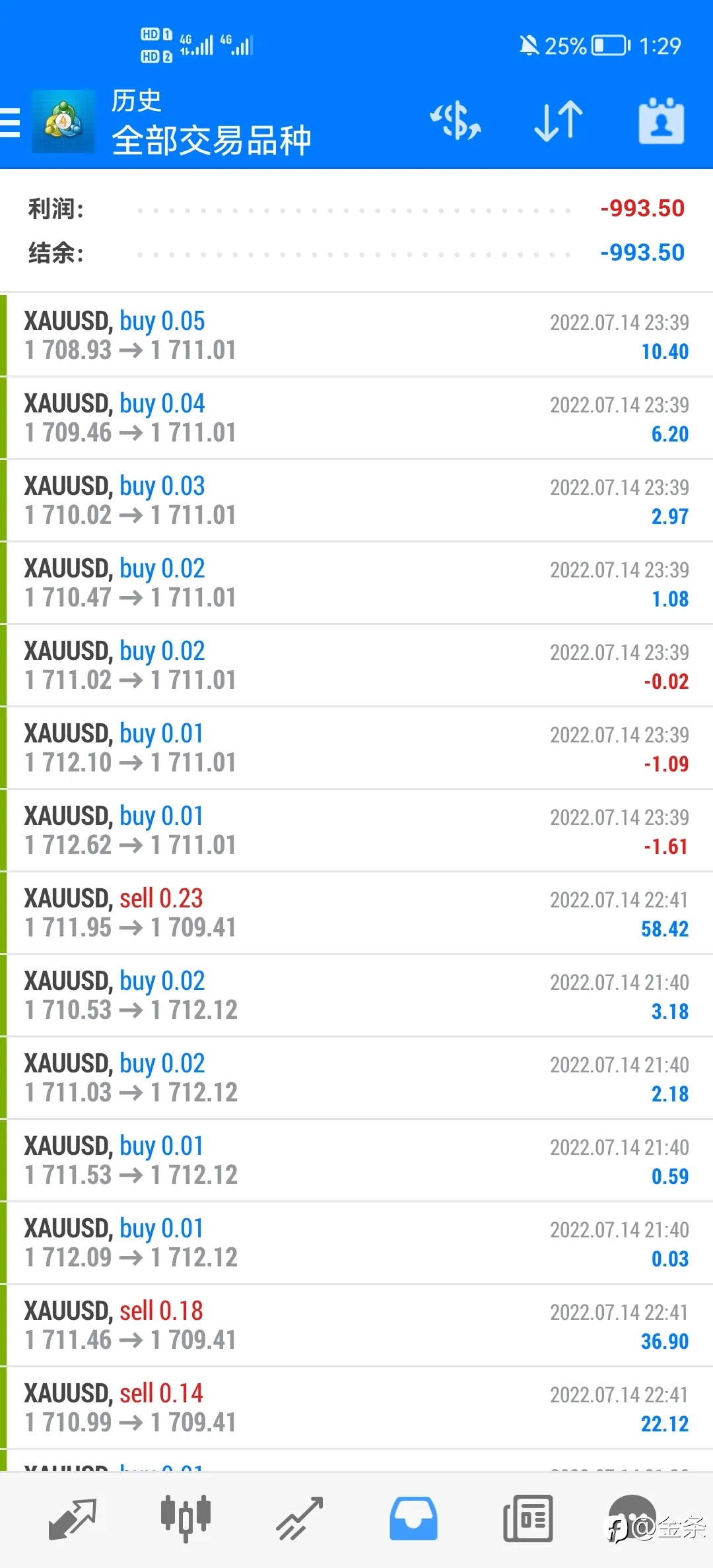
Task: Open the buy 0.05 trade at 1708.93
Action: [x=356, y=335]
